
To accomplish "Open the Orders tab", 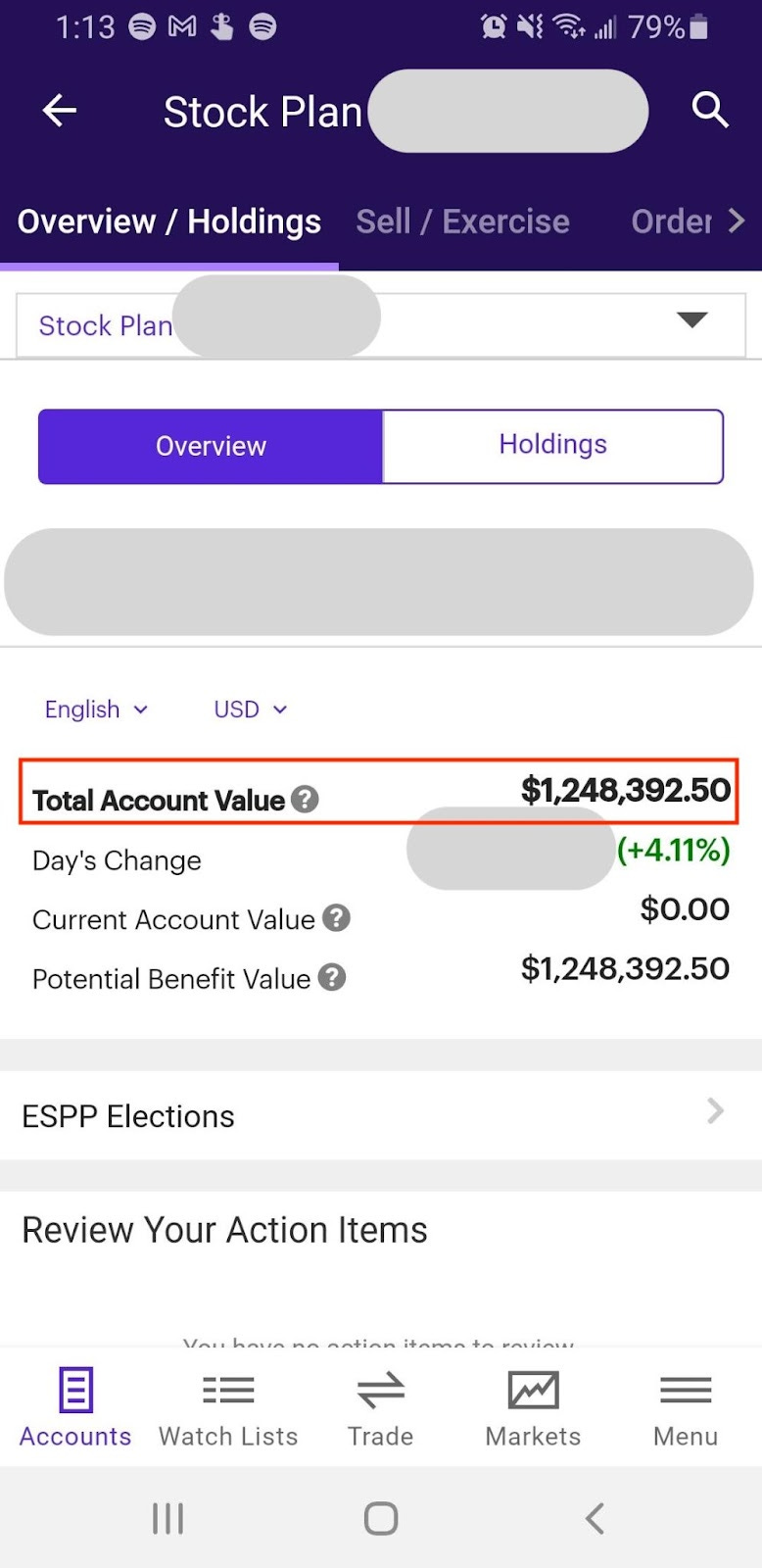I will click(686, 221).
